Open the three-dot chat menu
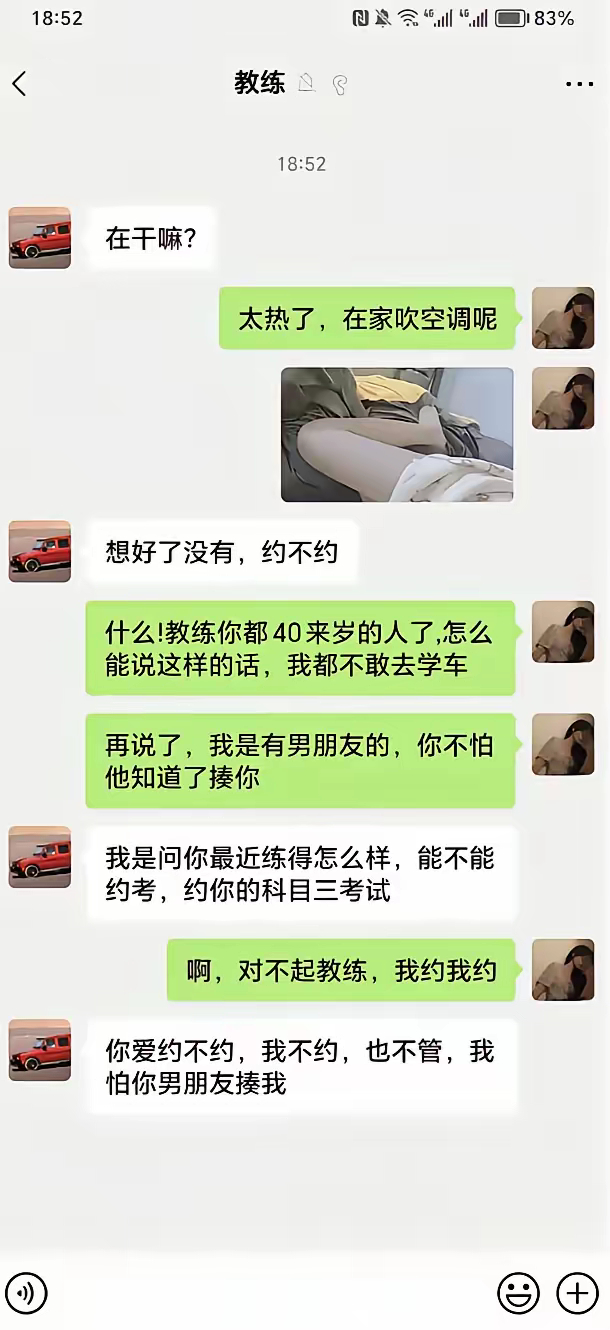The width and height of the screenshot is (610, 1330). (x=579, y=84)
